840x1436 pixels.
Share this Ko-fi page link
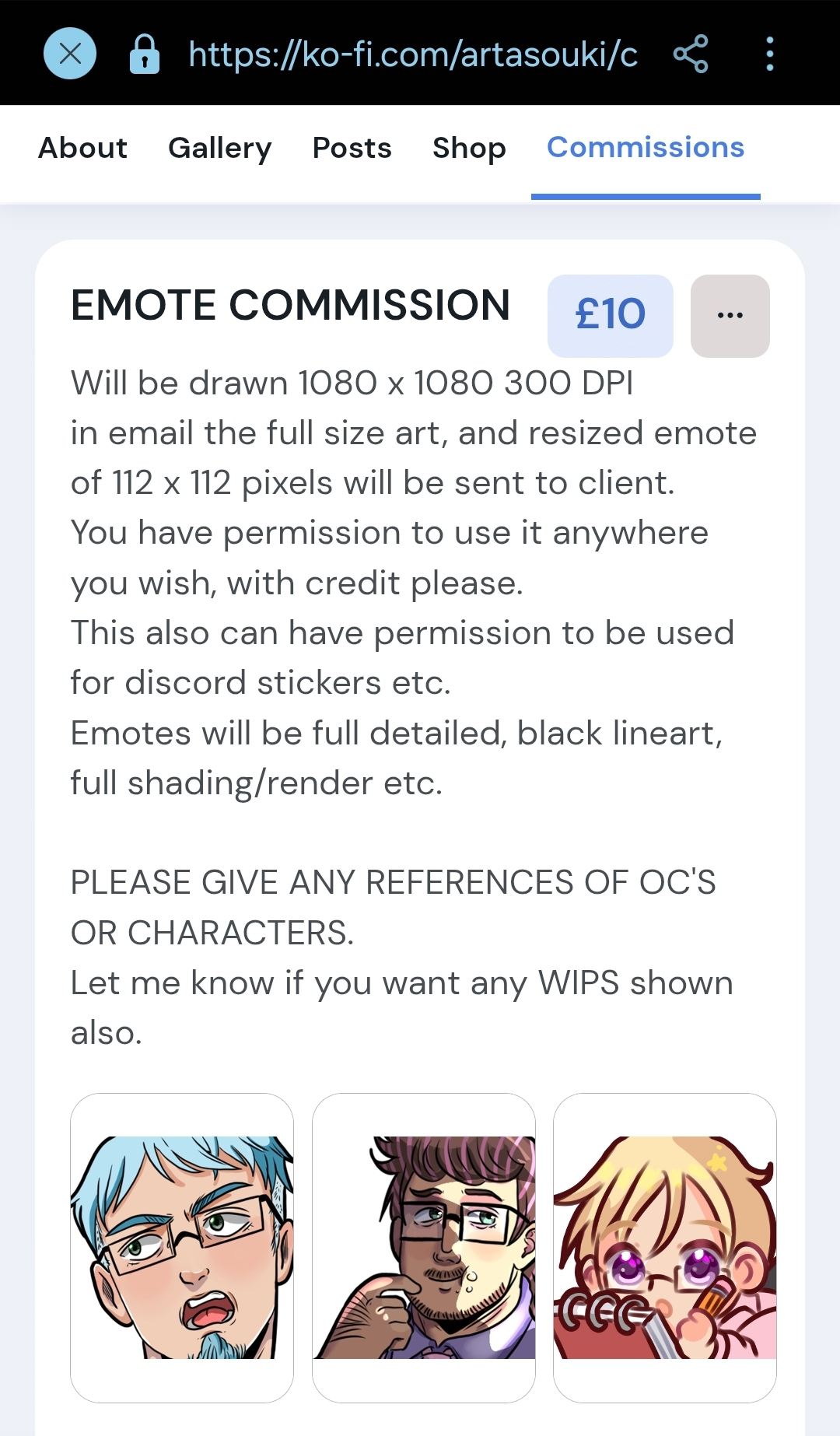click(x=691, y=54)
